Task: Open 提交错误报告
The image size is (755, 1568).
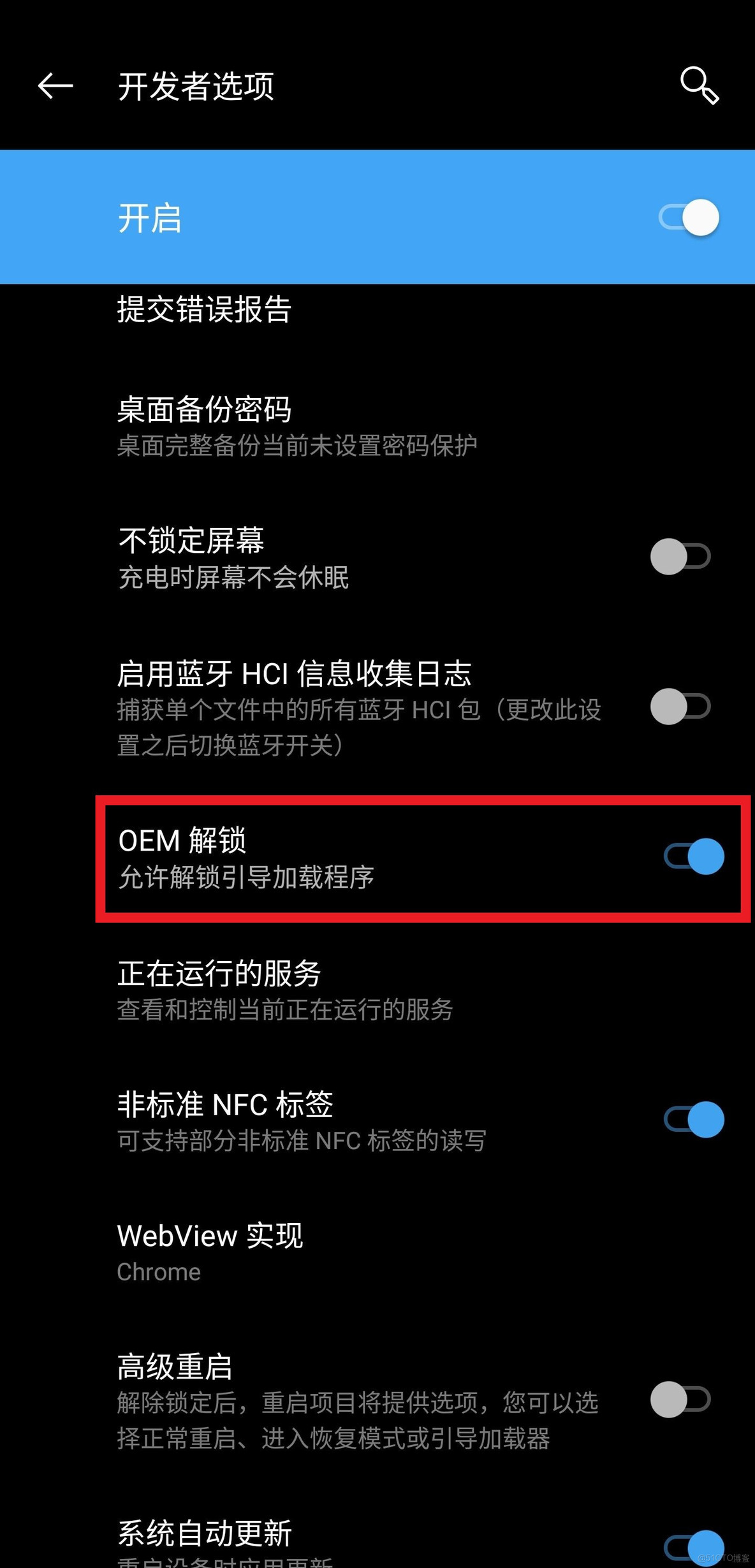Action: point(204,311)
